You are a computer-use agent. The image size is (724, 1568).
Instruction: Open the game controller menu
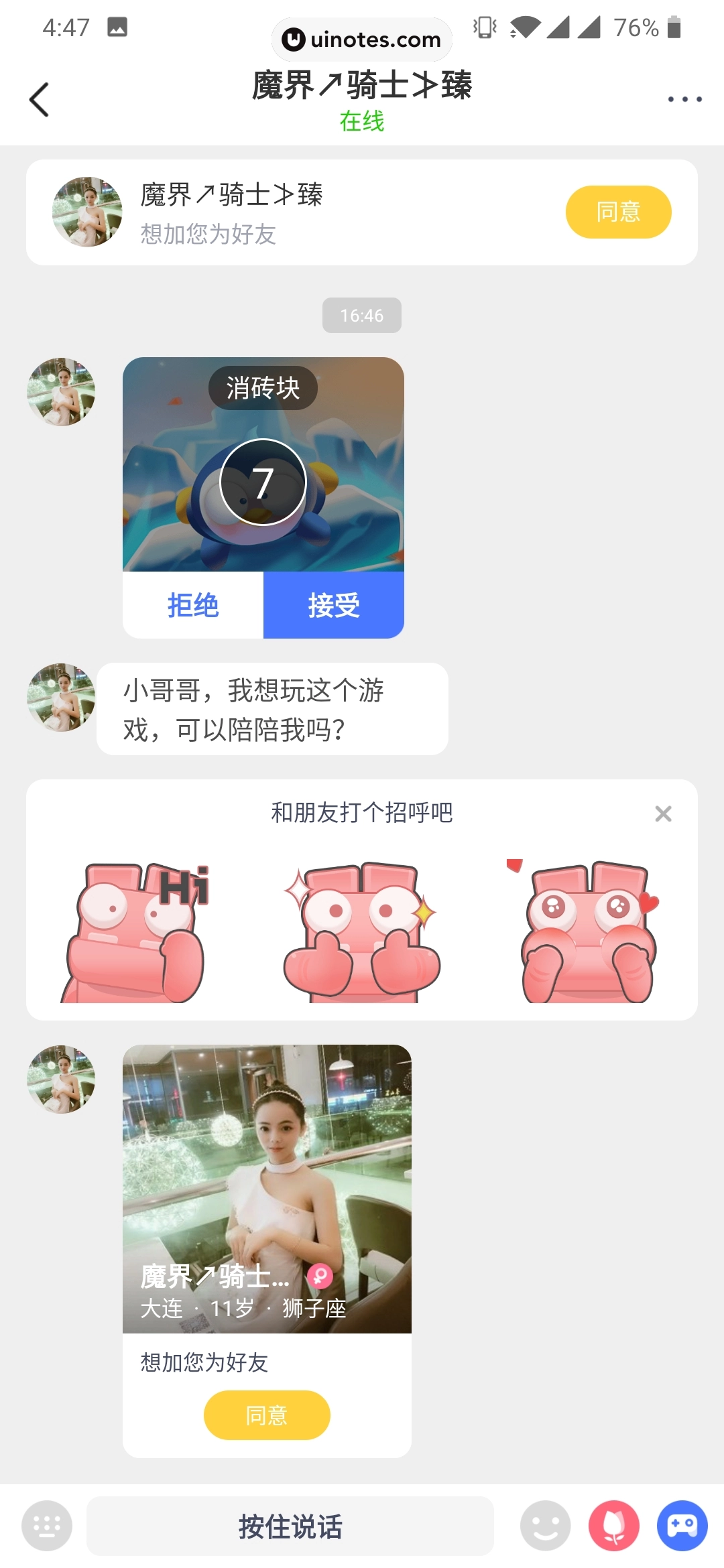[682, 1526]
